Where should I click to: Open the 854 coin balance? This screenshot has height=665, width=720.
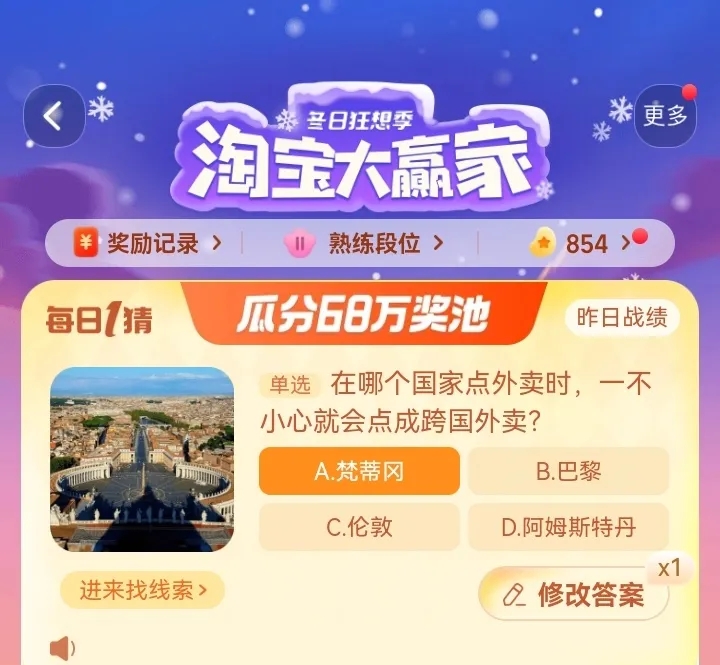(585, 243)
